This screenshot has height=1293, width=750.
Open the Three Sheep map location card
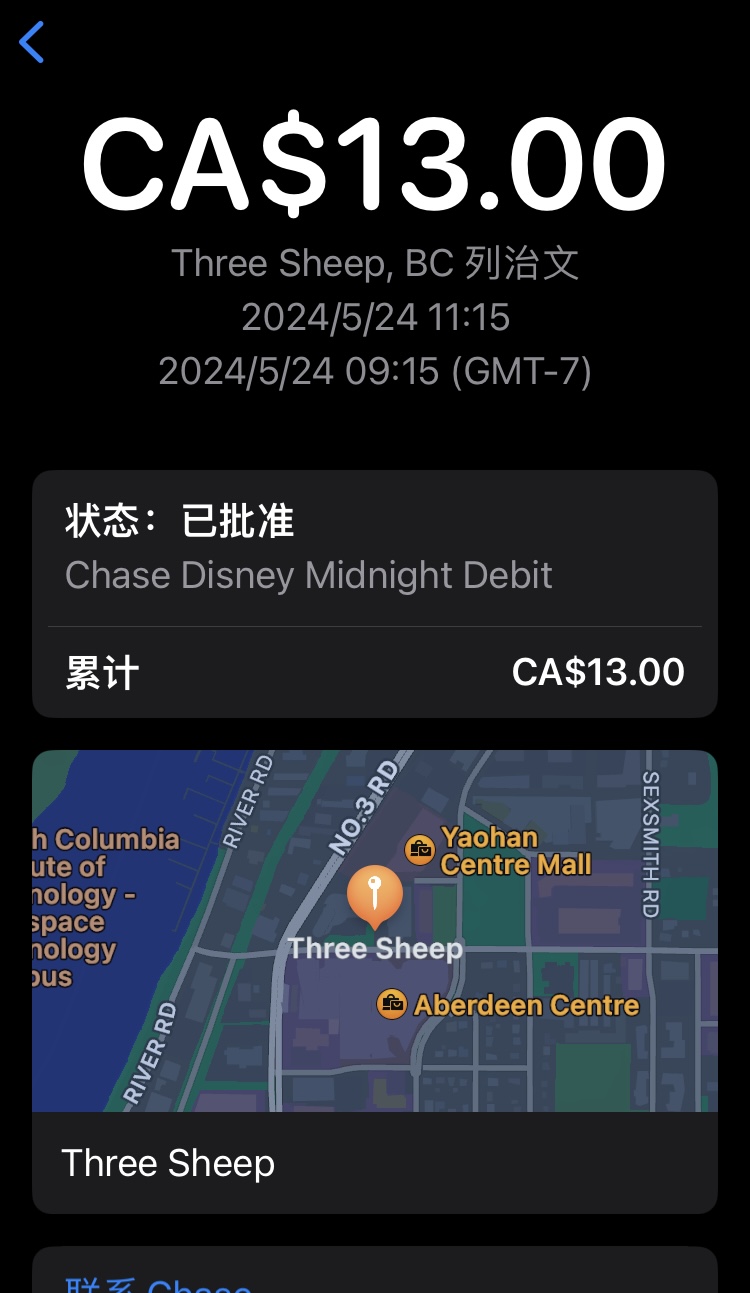375,982
